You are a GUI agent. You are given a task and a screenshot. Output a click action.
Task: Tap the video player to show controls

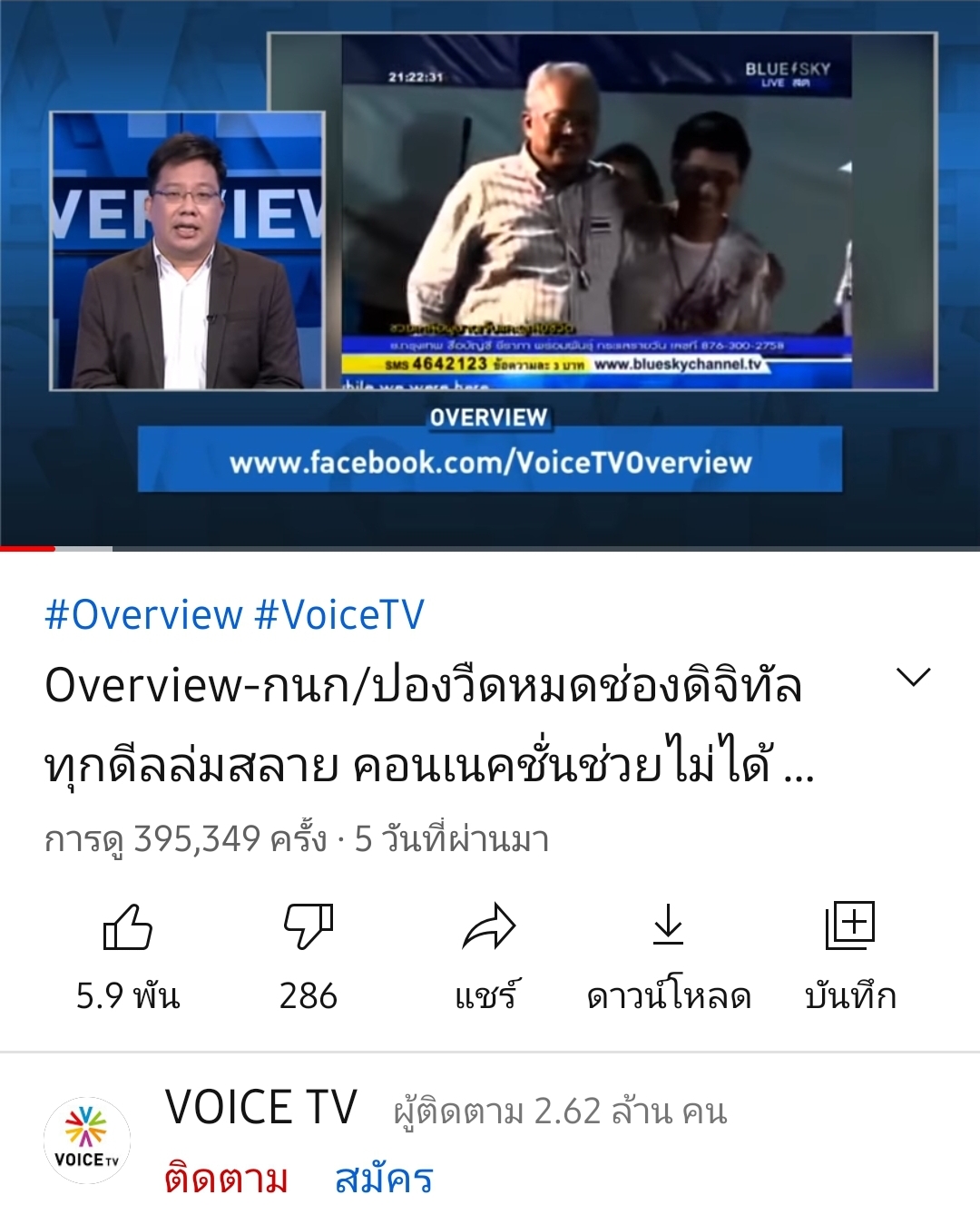pyautogui.click(x=490, y=272)
